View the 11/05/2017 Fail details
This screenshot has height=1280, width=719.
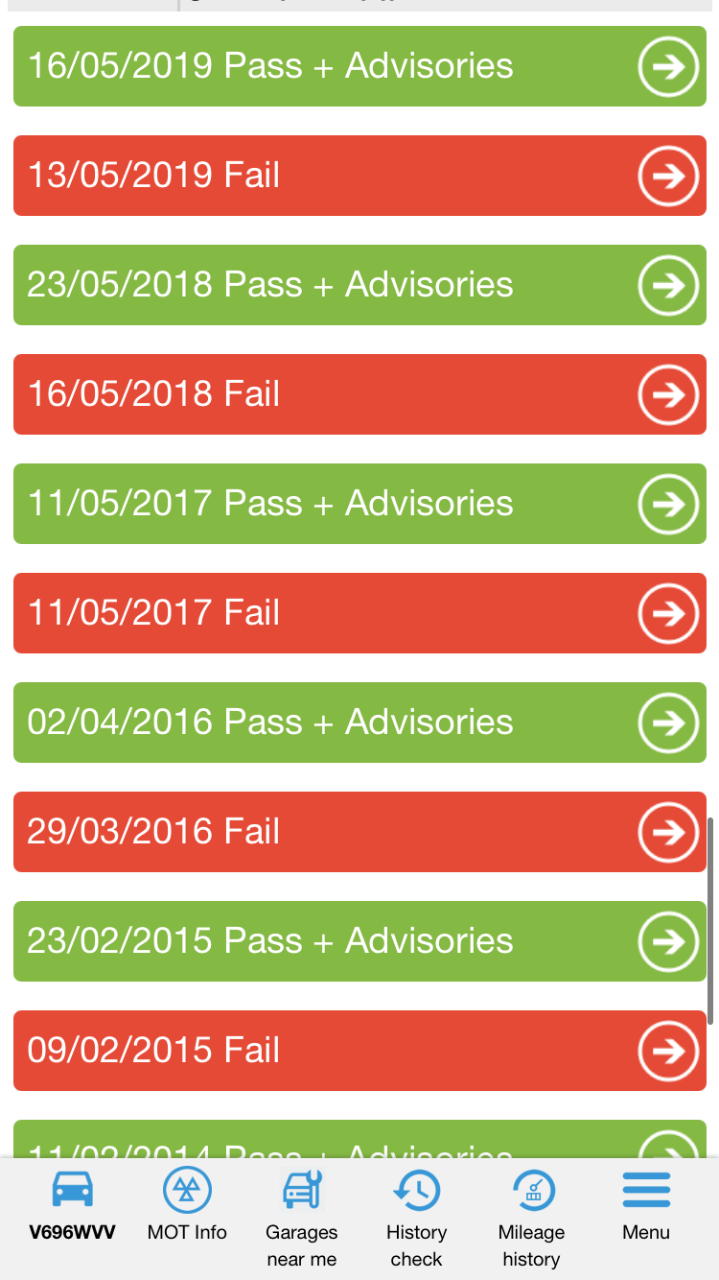coord(359,613)
